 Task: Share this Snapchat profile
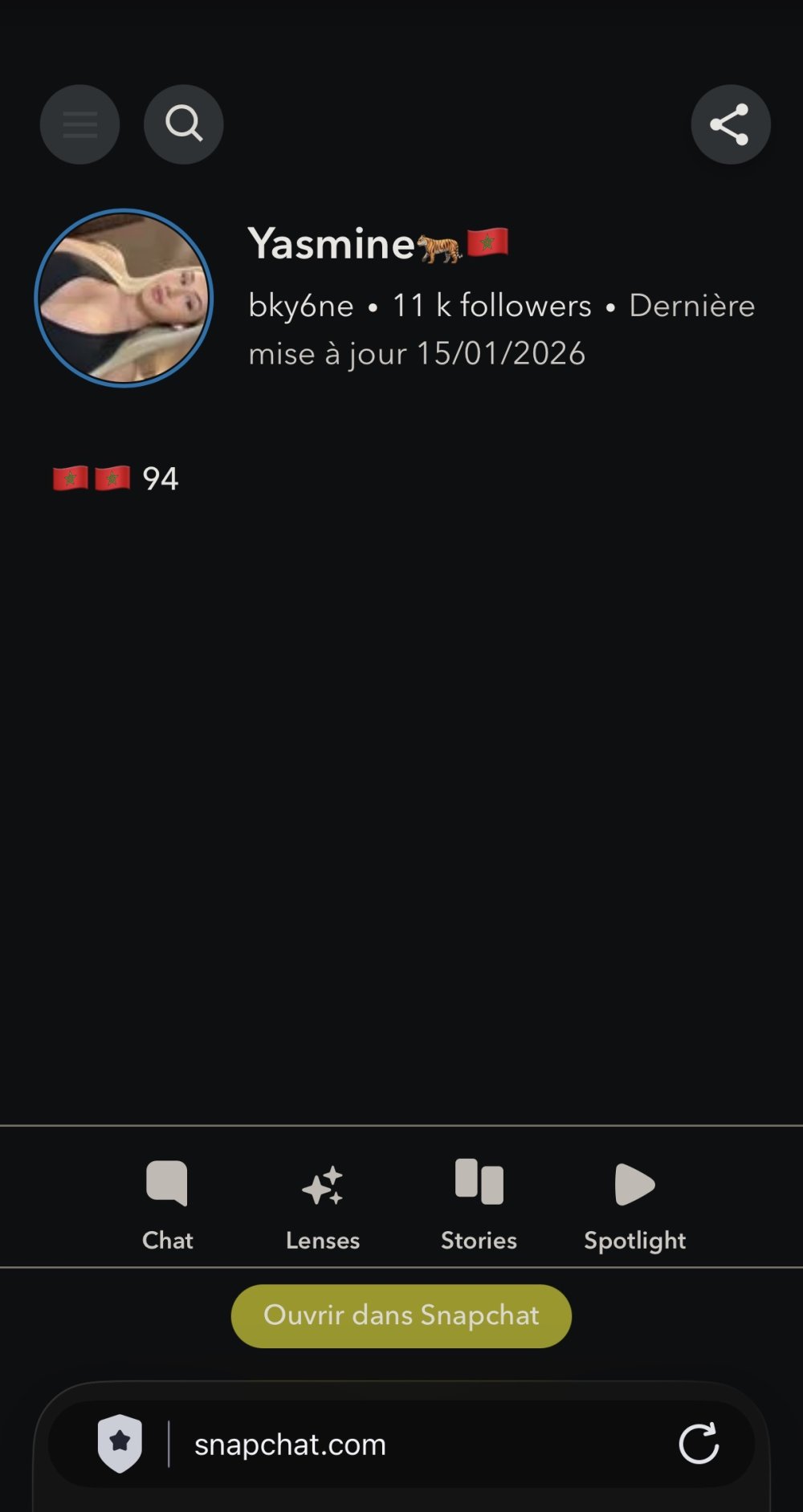(730, 124)
